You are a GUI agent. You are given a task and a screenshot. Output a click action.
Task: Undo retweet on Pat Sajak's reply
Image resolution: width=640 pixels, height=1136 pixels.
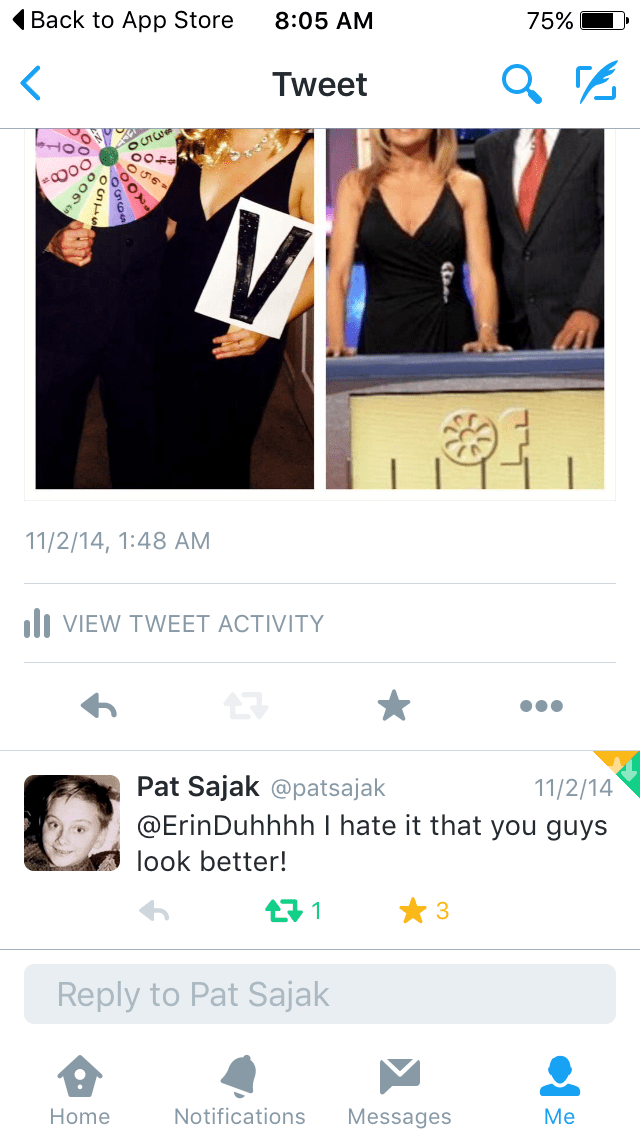point(285,910)
